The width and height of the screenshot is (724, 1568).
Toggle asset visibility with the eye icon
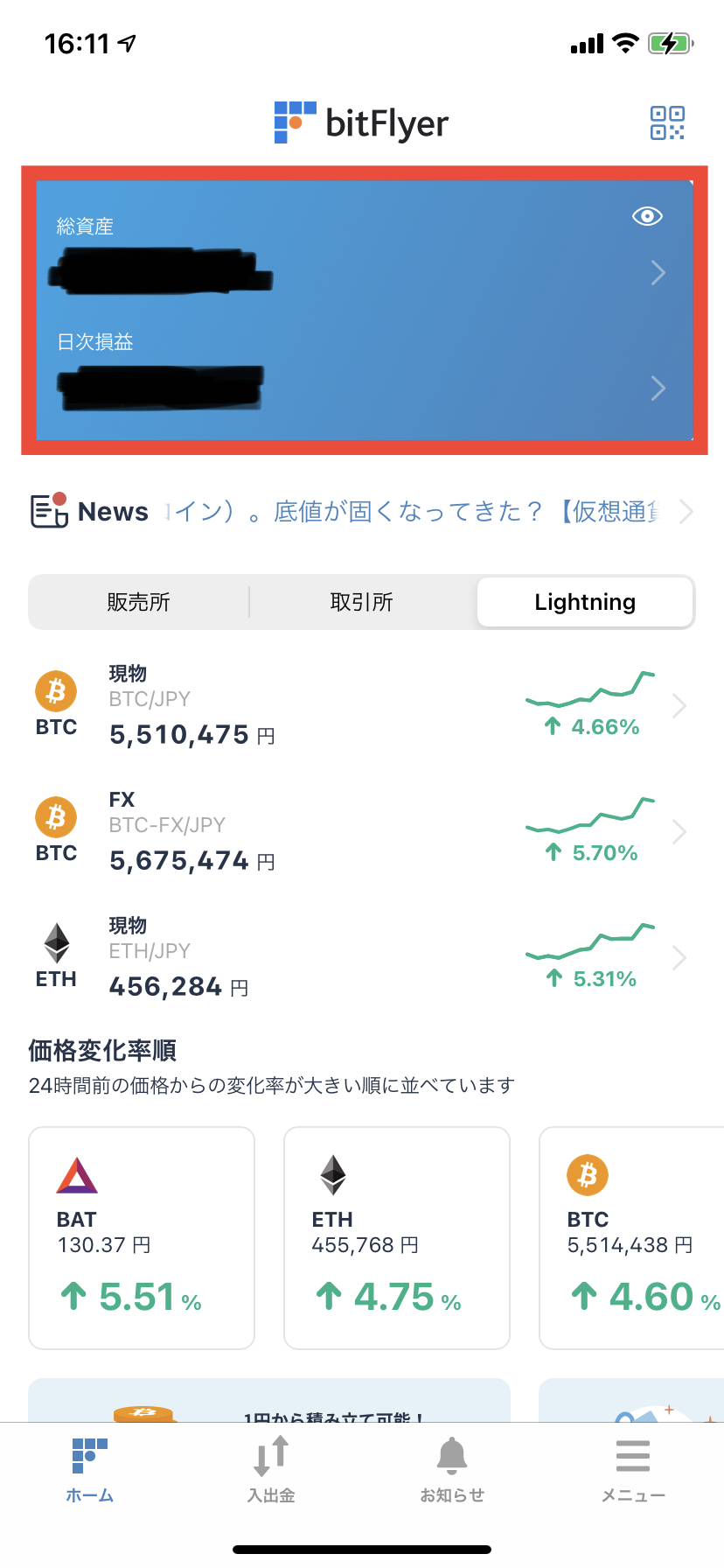click(647, 216)
